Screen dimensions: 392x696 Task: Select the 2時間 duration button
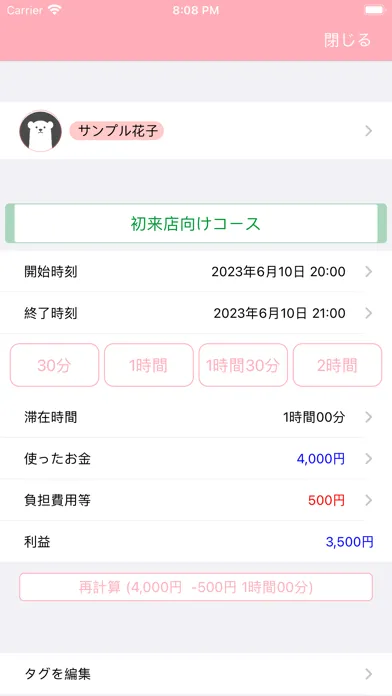(337, 365)
